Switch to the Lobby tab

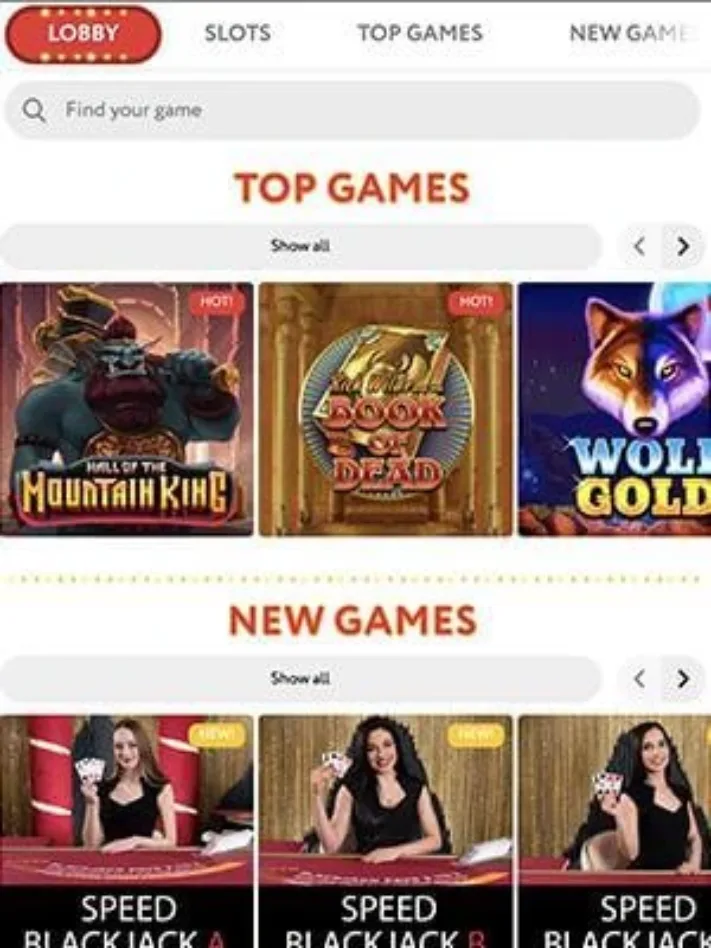pos(83,34)
